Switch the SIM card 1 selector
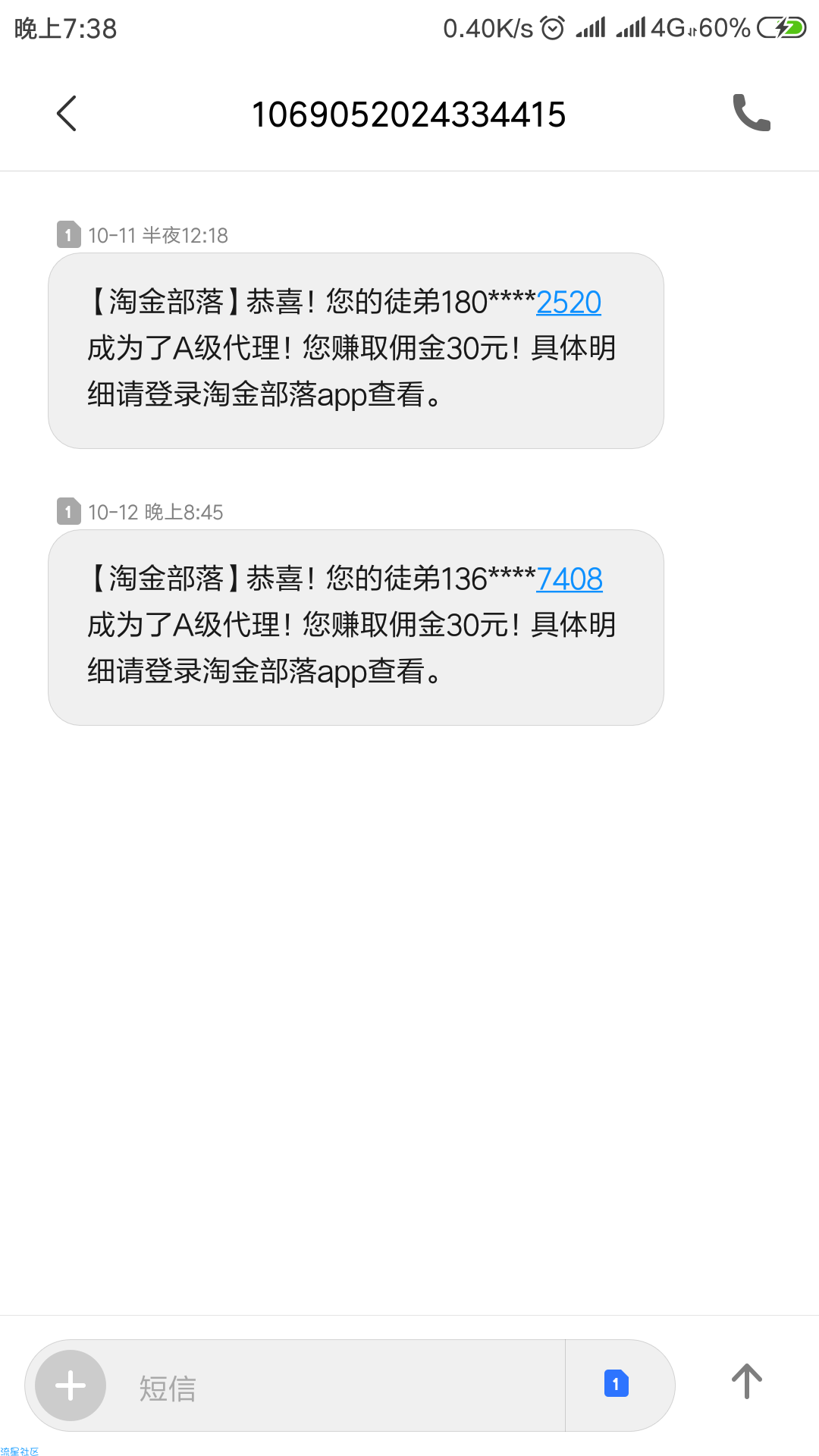Image resolution: width=819 pixels, height=1456 pixels. (x=617, y=1384)
